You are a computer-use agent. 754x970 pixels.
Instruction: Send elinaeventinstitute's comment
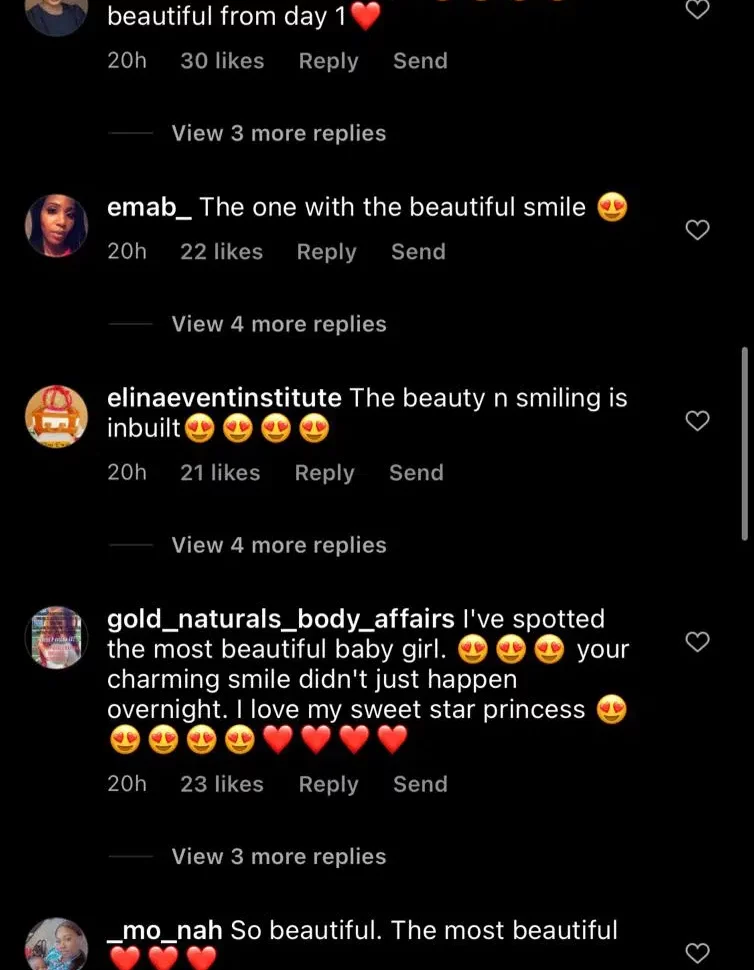416,473
